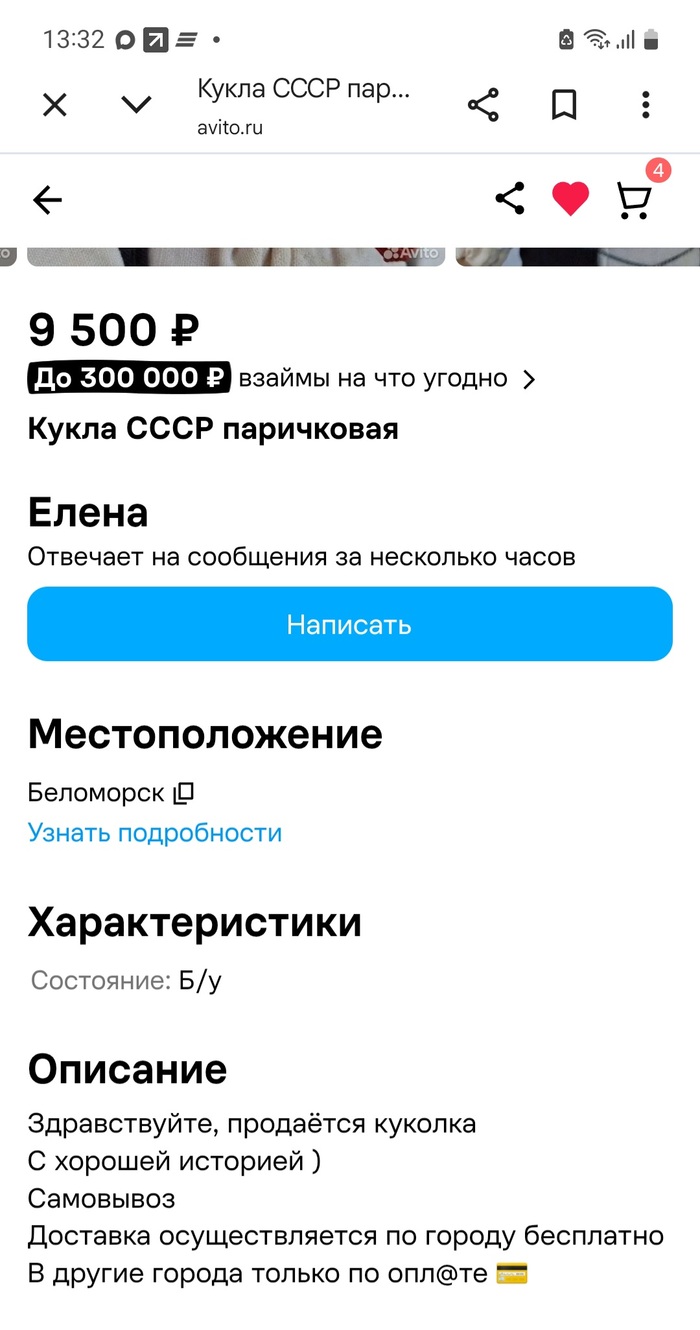700x1330 pixels.
Task: Expand the browser dropdown chevron
Action: (136, 104)
